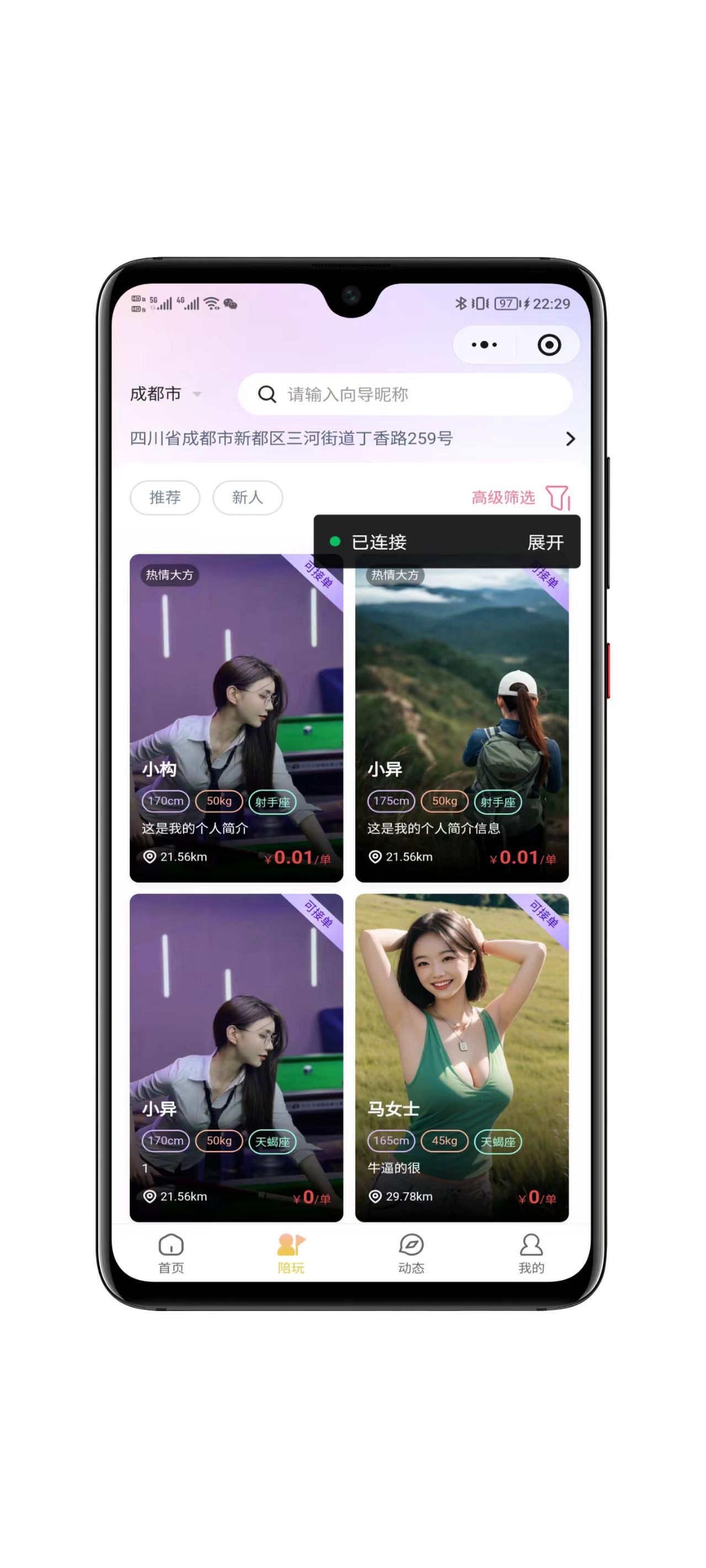Tap the search field for guide nicknames
The width and height of the screenshot is (706, 1568).
405,394
